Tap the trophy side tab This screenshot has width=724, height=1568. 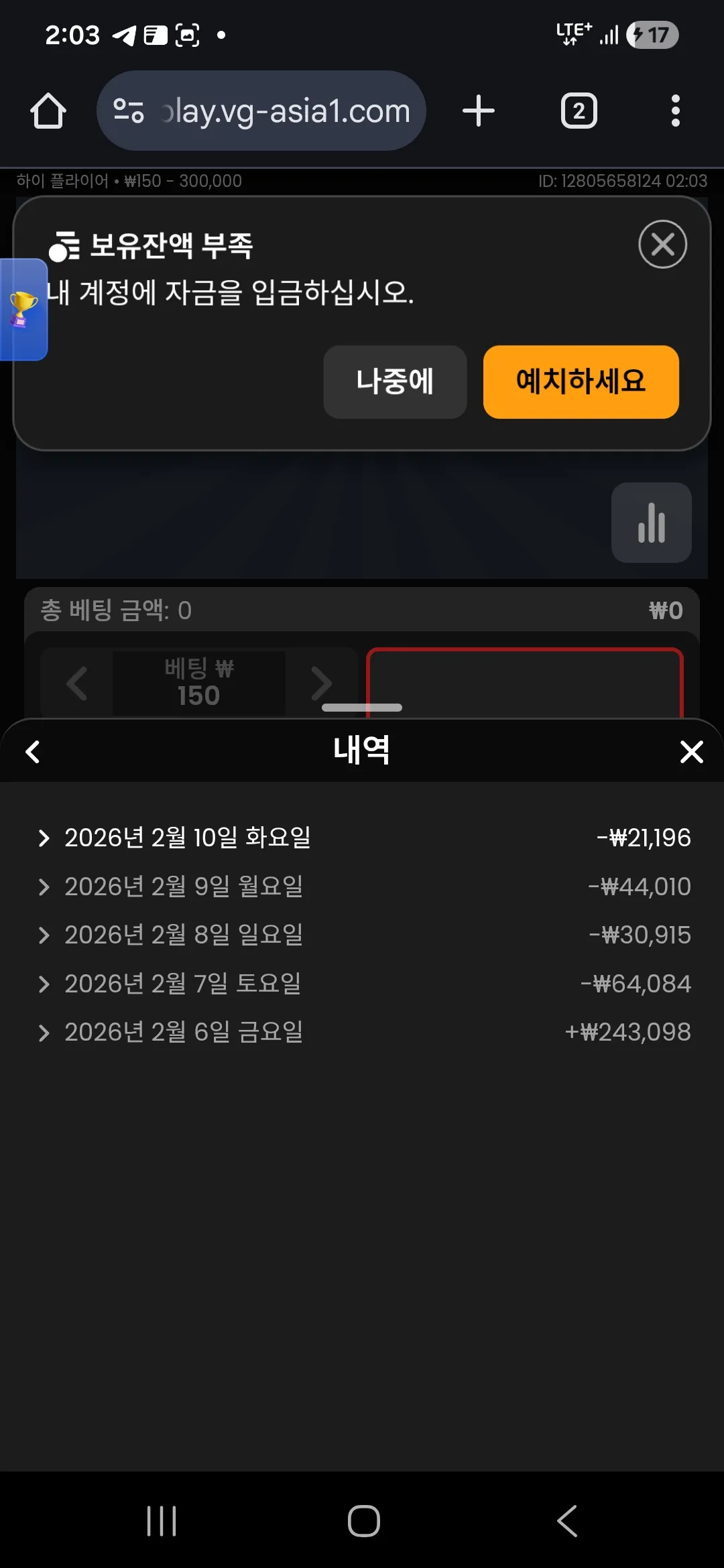click(x=23, y=310)
